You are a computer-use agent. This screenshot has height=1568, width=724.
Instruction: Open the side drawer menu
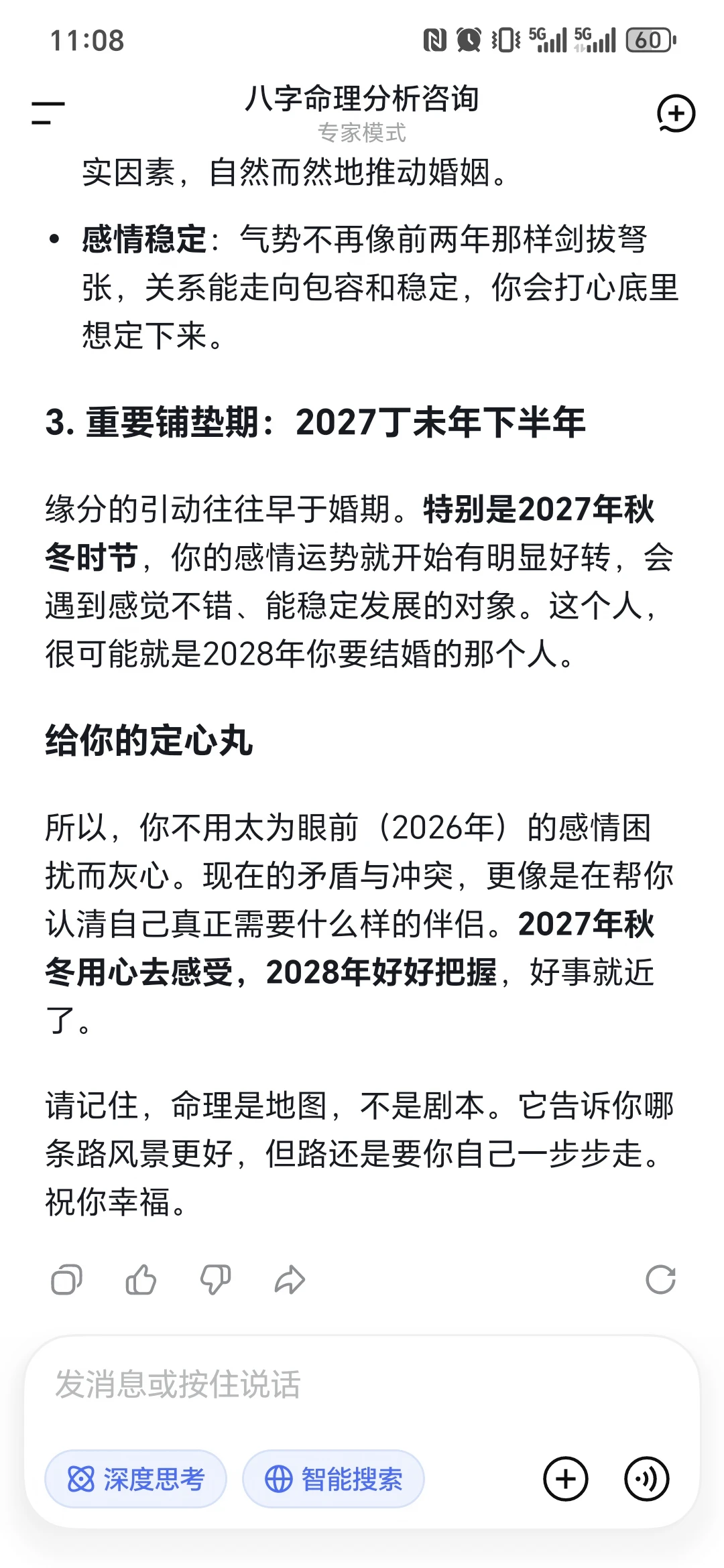[x=48, y=113]
